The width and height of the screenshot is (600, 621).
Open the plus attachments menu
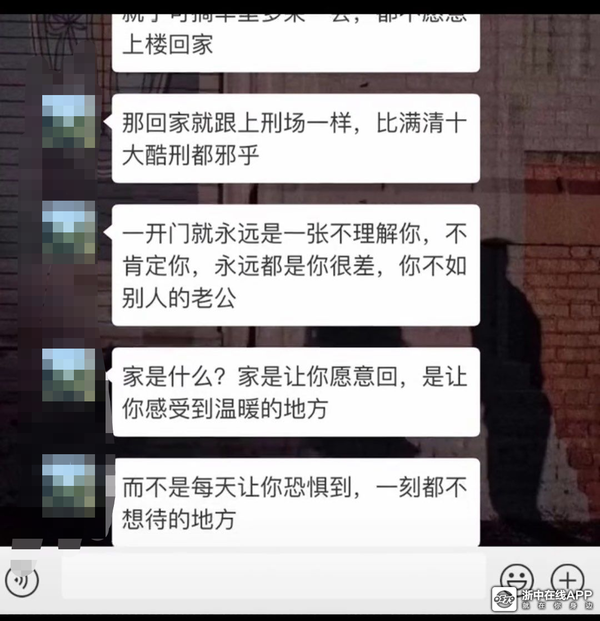(568, 578)
